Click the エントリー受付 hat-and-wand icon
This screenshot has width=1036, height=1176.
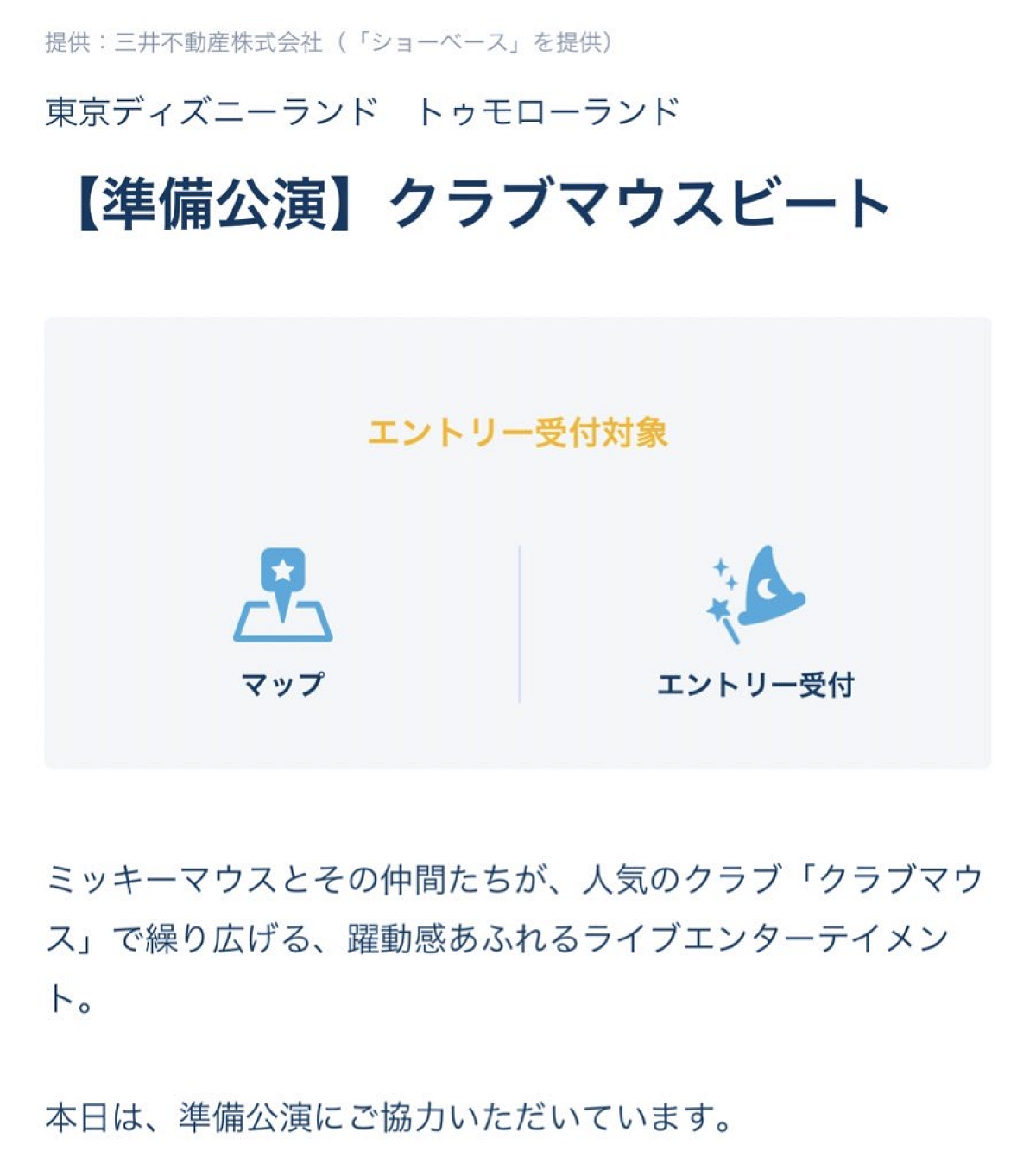tap(755, 596)
